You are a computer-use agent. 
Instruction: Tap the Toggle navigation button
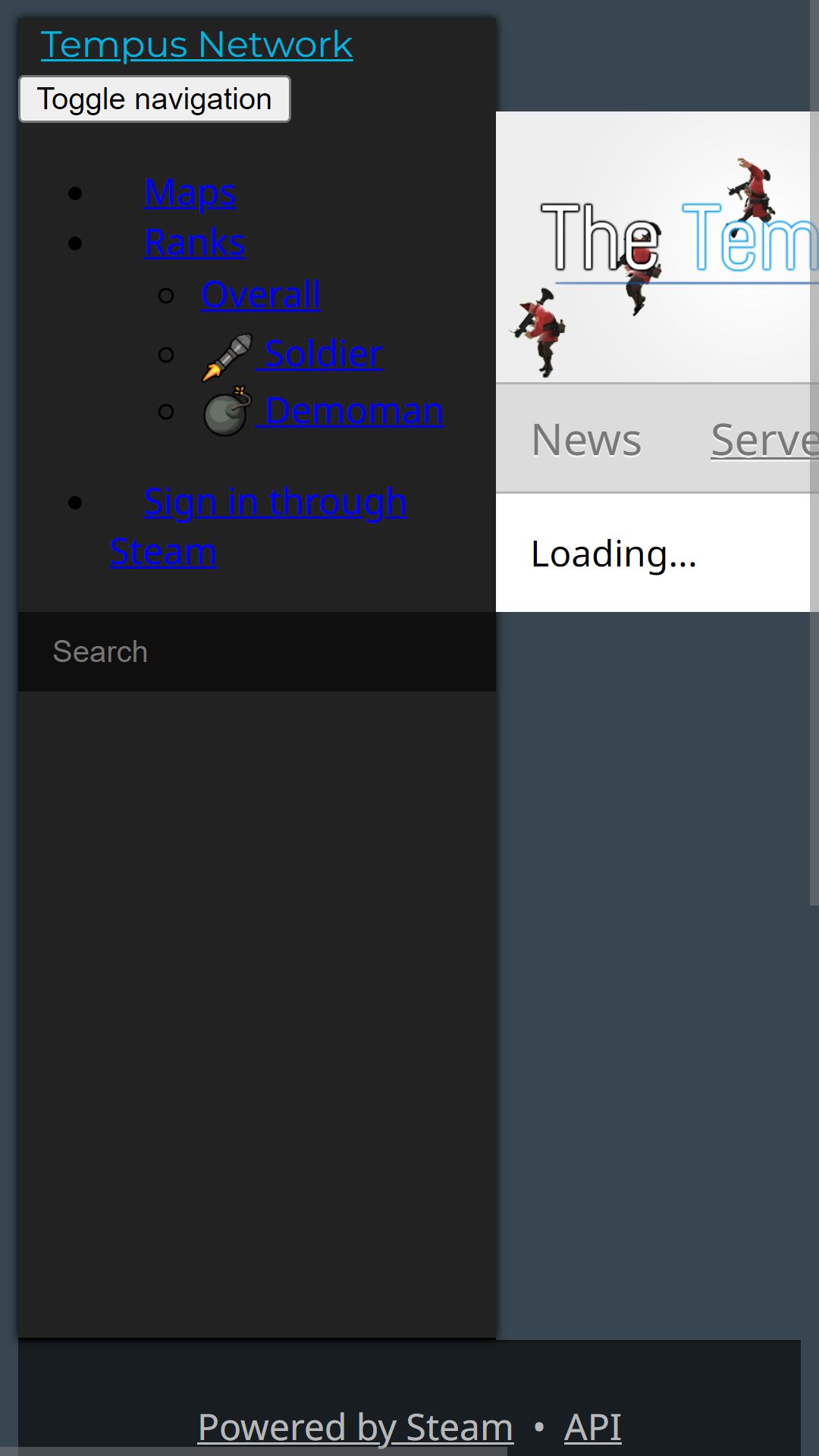[x=155, y=99]
